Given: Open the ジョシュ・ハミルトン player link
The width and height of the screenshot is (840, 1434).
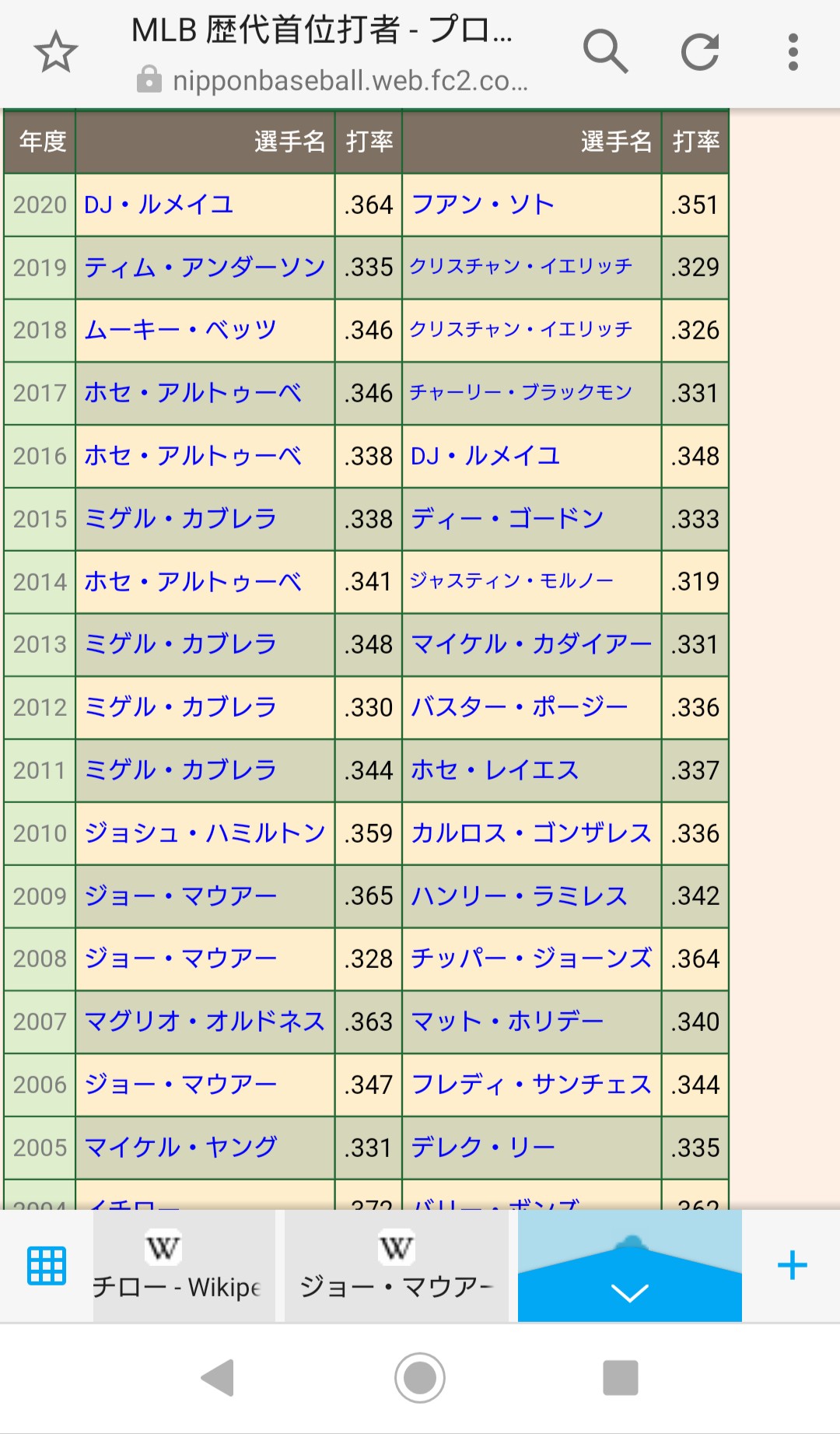Looking at the screenshot, I should pos(205,833).
